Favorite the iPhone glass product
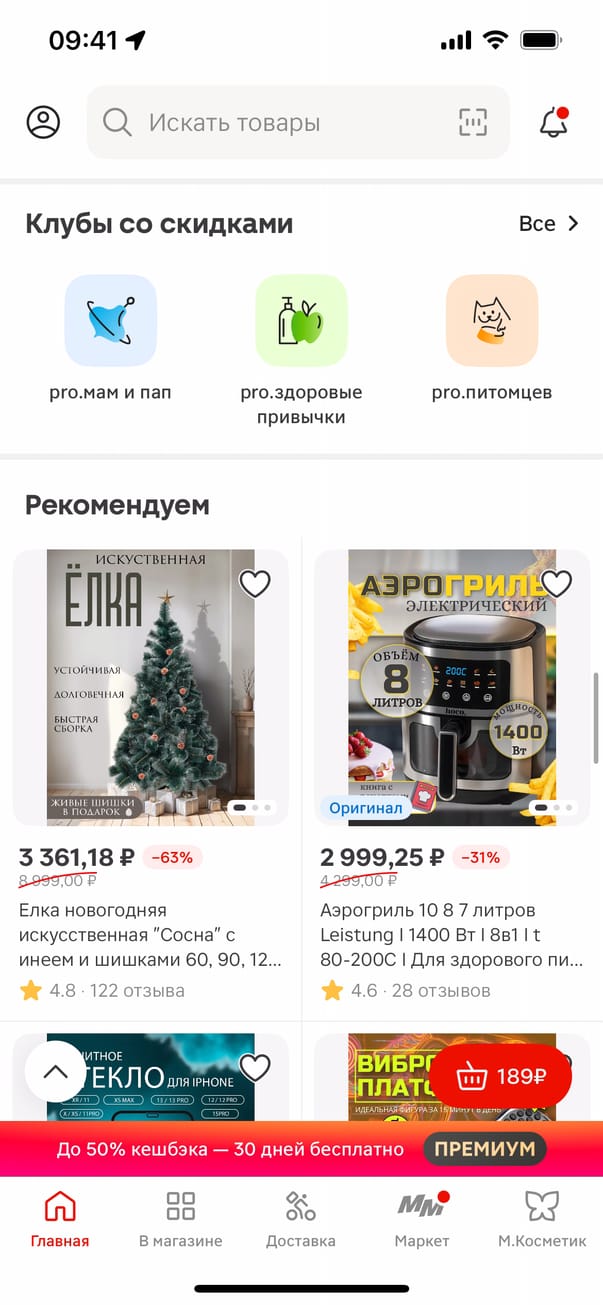 (255, 1068)
